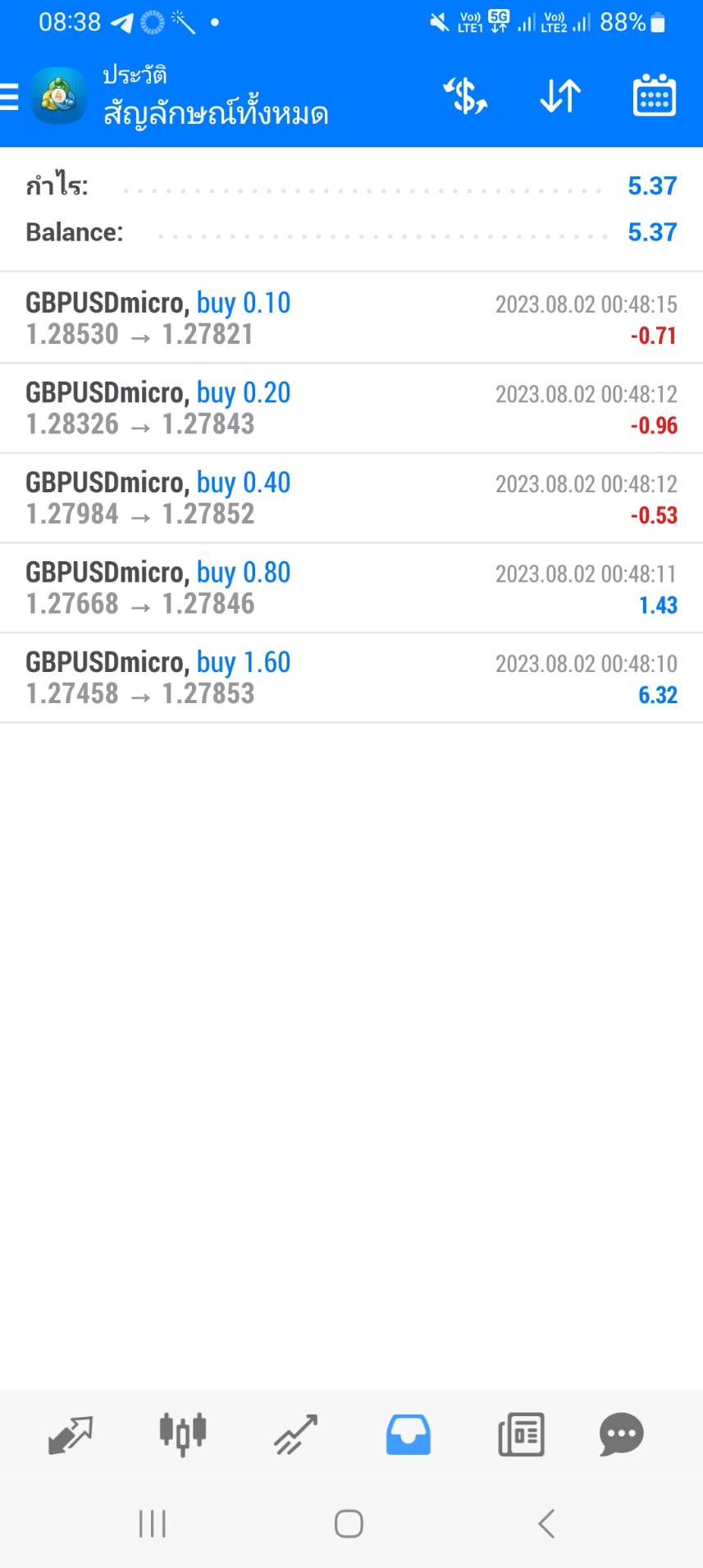Switch to the candlestick Chart tab
Screen dimensions: 703x1568
click(x=182, y=1435)
